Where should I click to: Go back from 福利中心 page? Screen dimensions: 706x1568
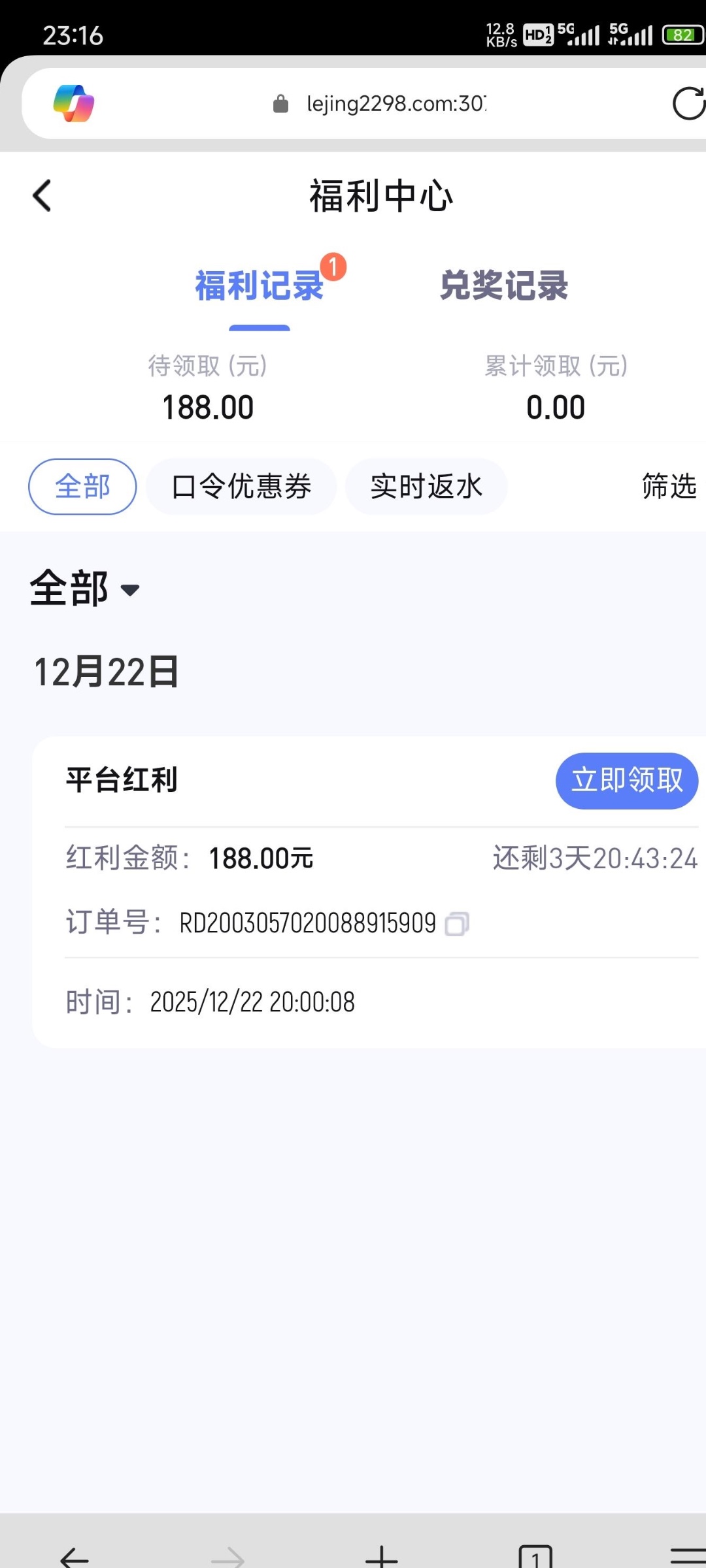(42, 195)
